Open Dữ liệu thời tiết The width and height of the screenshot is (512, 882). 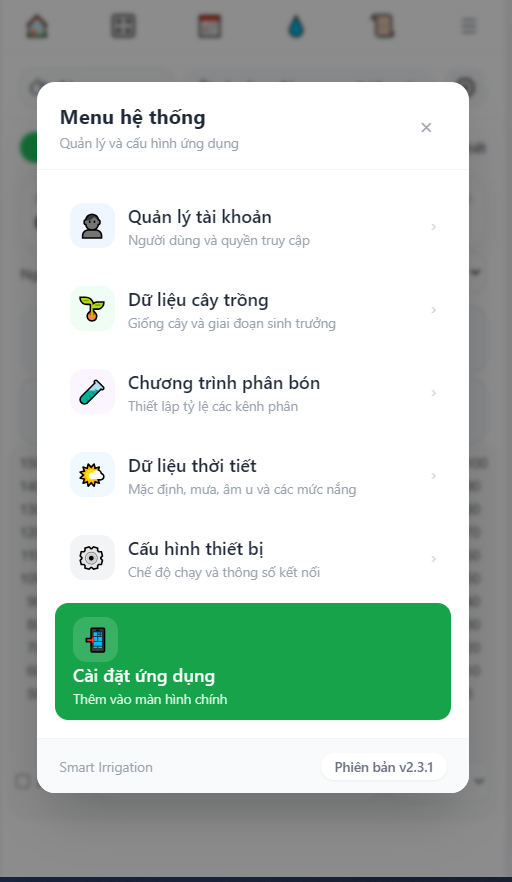[253, 475]
